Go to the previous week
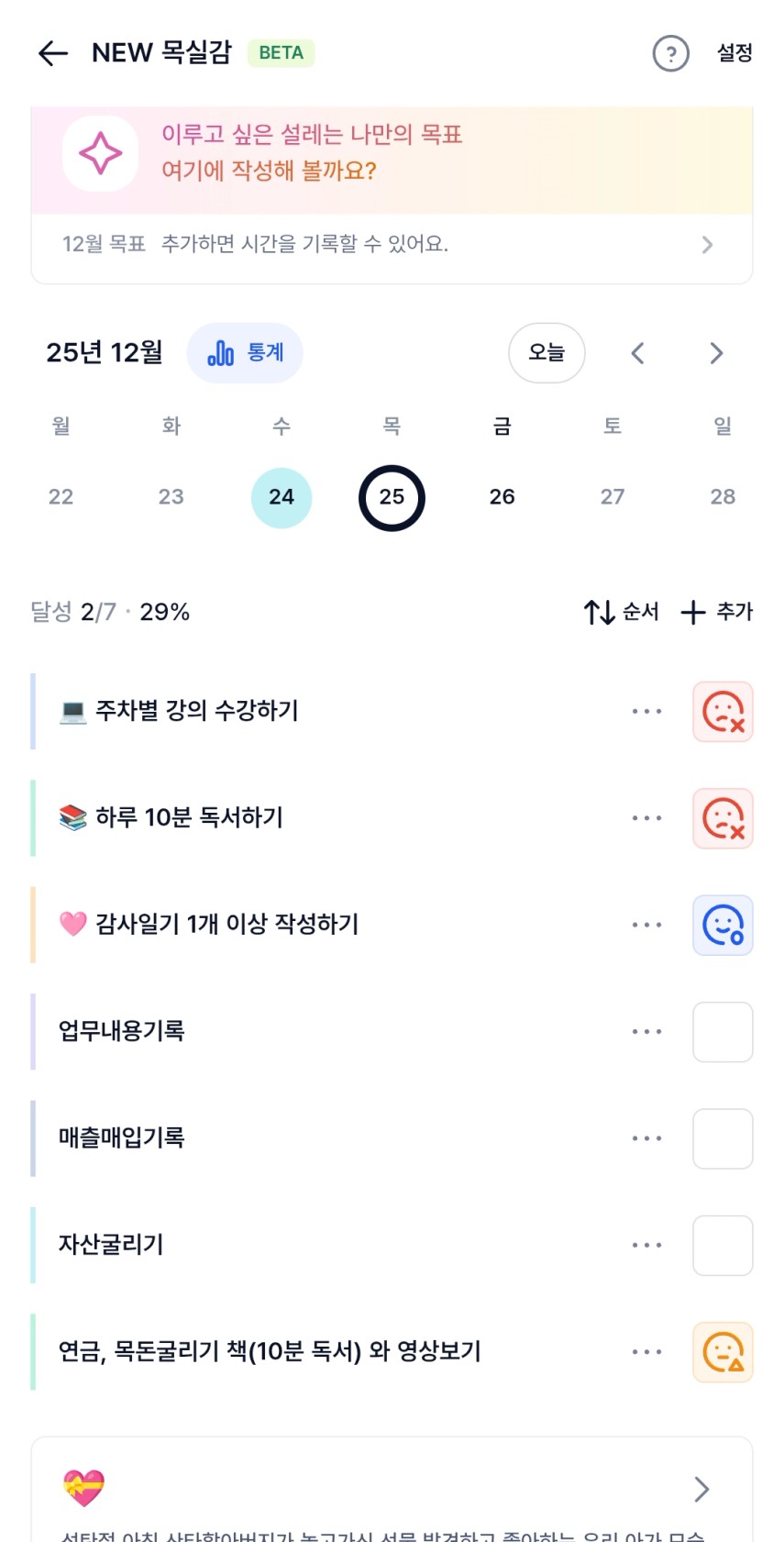Viewport: 784px width, 1542px height. tap(638, 353)
